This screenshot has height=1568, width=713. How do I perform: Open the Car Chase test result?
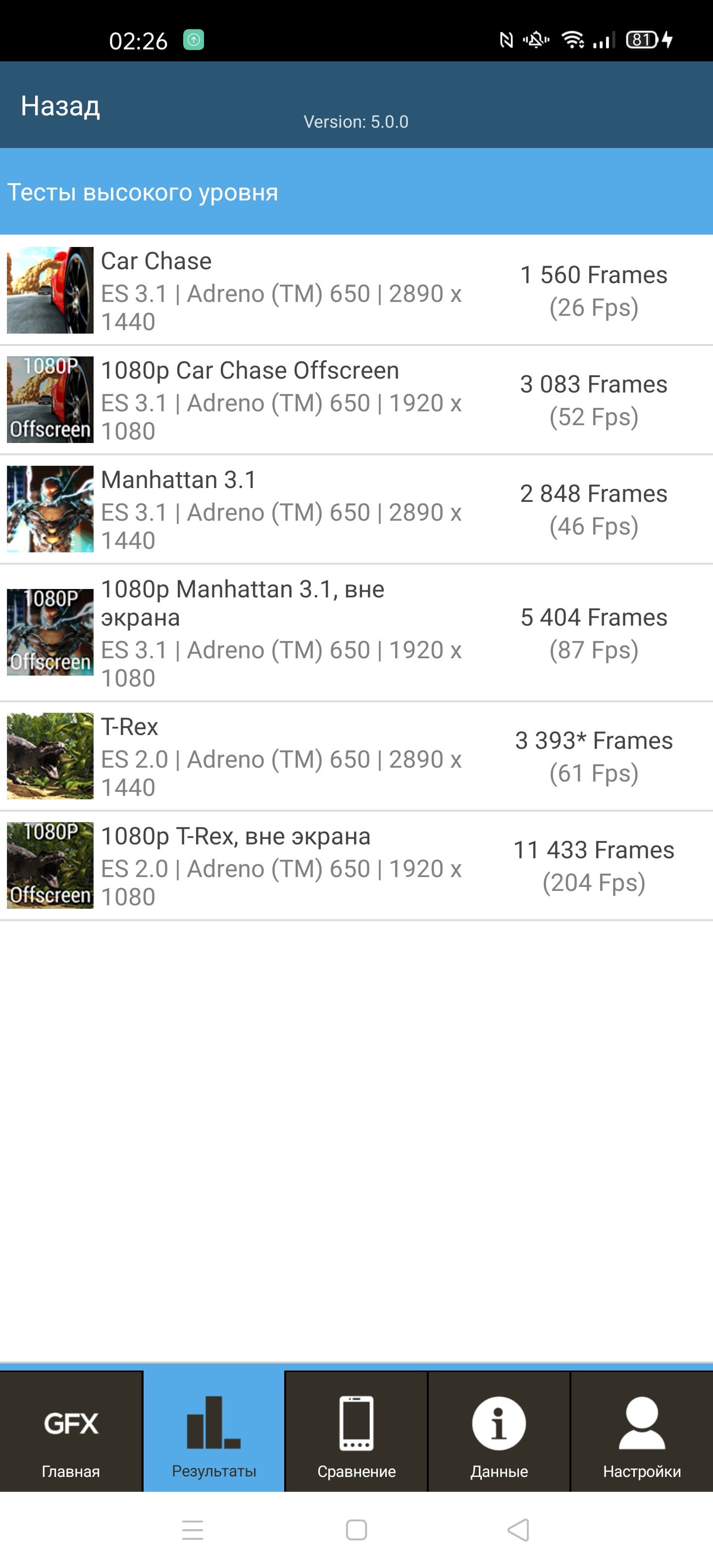coord(356,291)
